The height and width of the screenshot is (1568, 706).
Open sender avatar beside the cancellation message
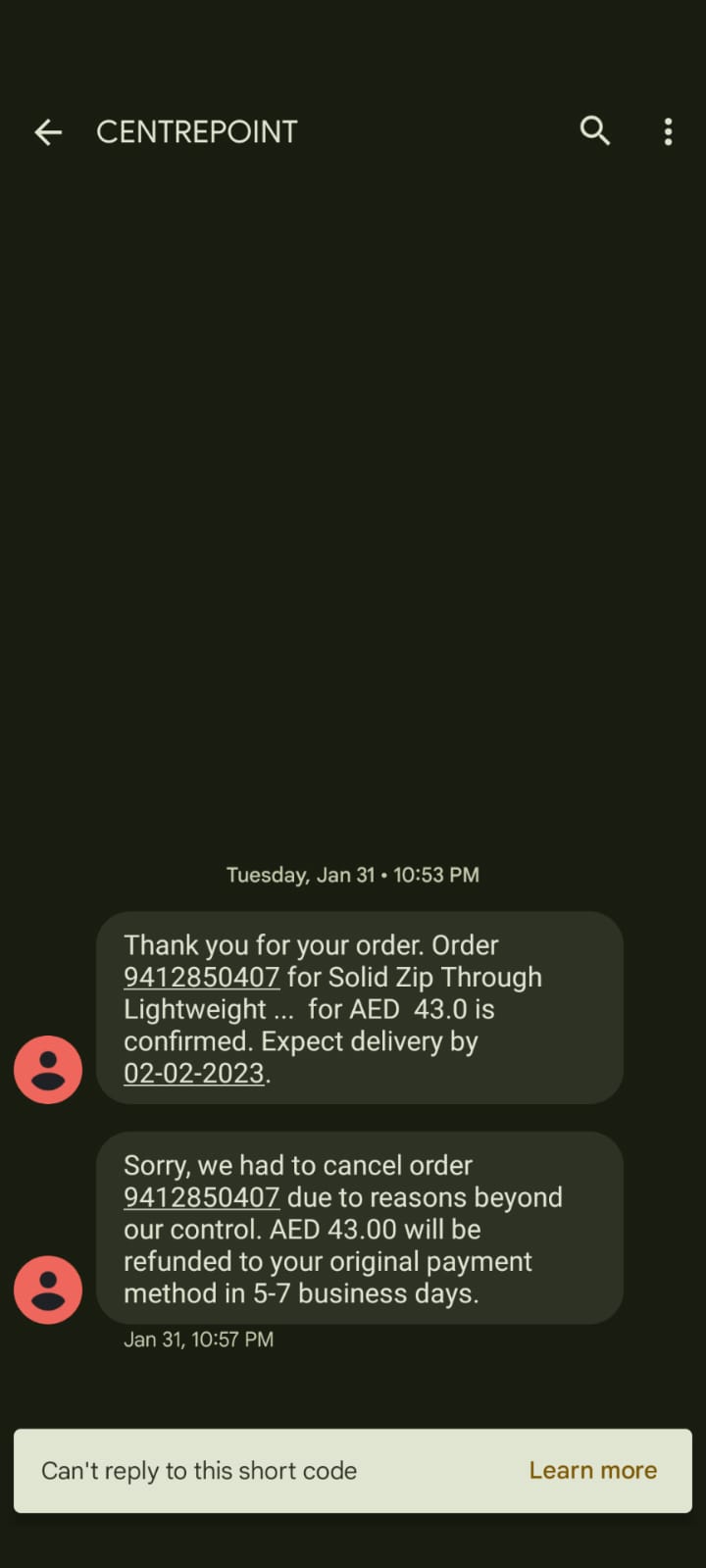(x=48, y=1290)
